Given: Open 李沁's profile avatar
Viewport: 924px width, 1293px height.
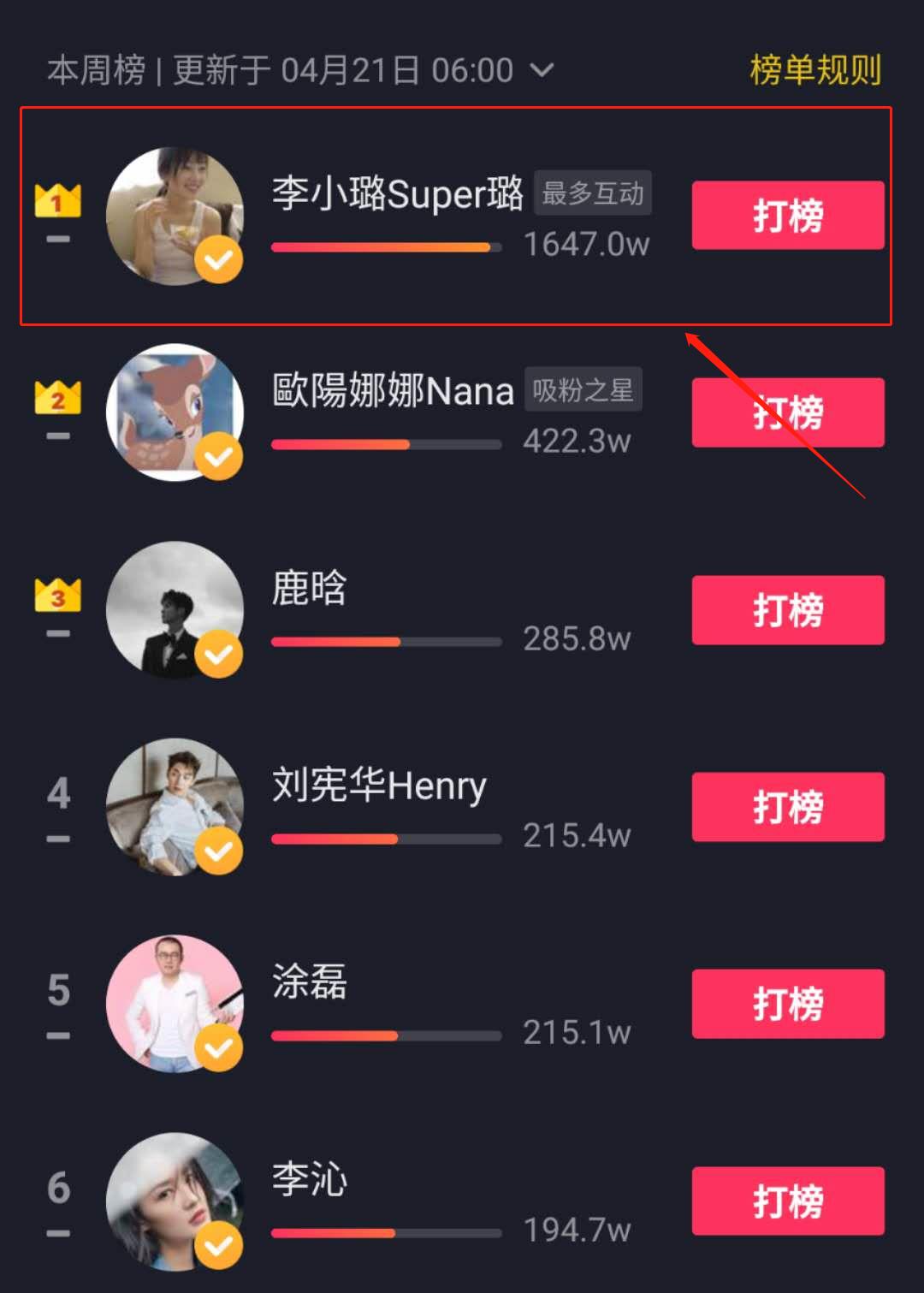Looking at the screenshot, I should (175, 1201).
